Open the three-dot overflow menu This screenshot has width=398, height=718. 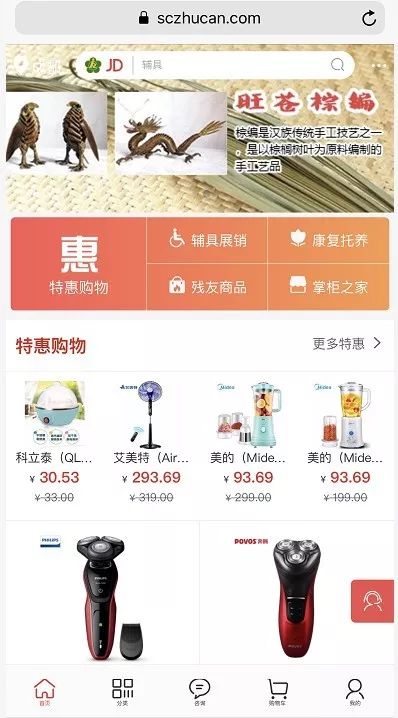click(379, 65)
